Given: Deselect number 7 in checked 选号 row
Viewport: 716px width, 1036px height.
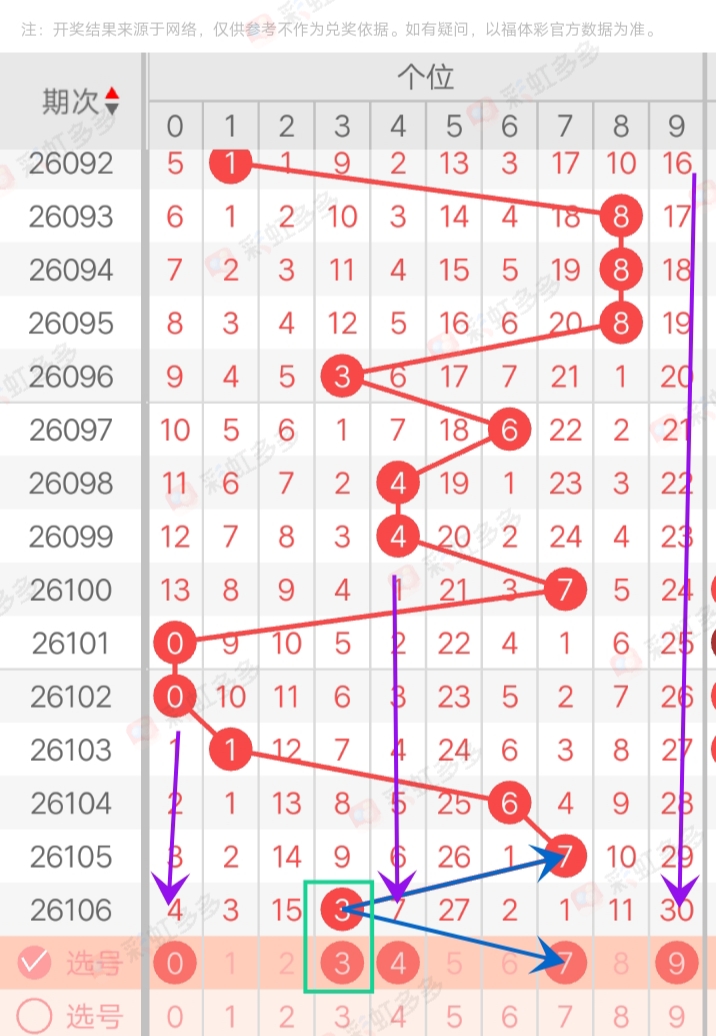Looking at the screenshot, I should (x=566, y=963).
